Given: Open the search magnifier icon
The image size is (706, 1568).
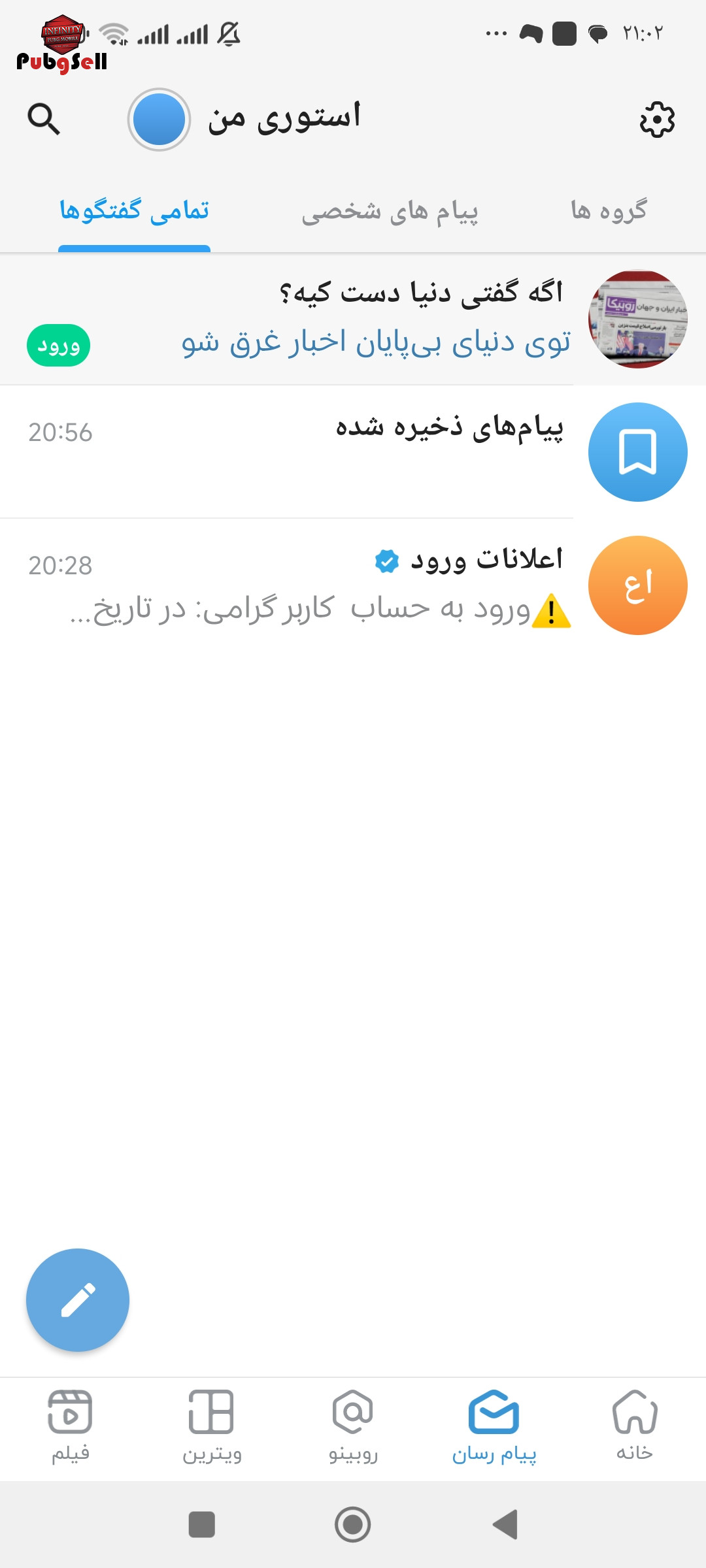Looking at the screenshot, I should pos(44,119).
